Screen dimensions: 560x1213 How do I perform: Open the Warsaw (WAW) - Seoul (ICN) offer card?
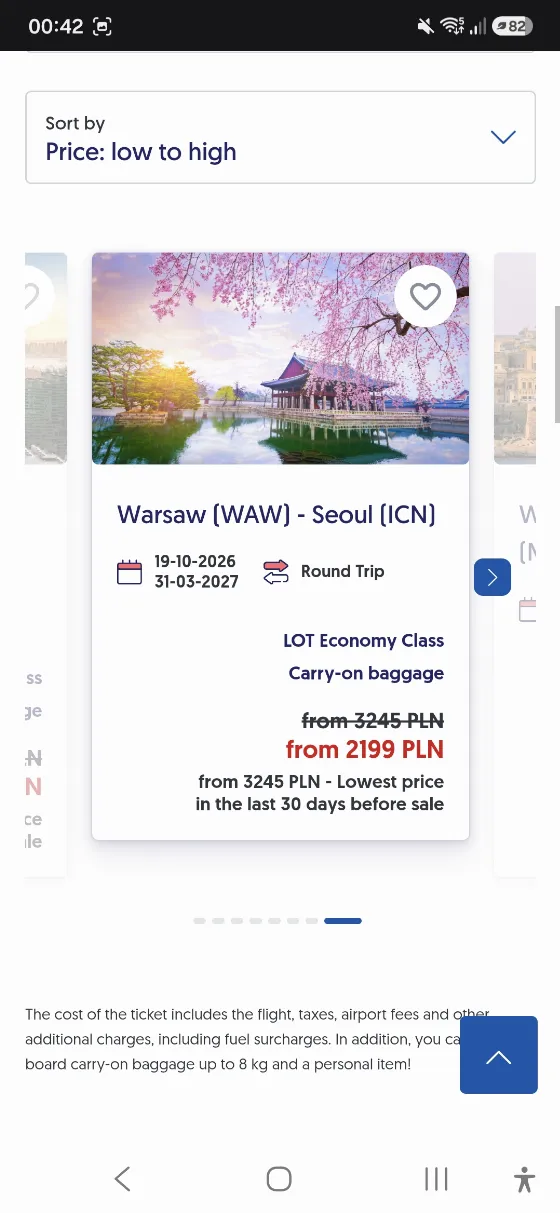click(x=280, y=546)
